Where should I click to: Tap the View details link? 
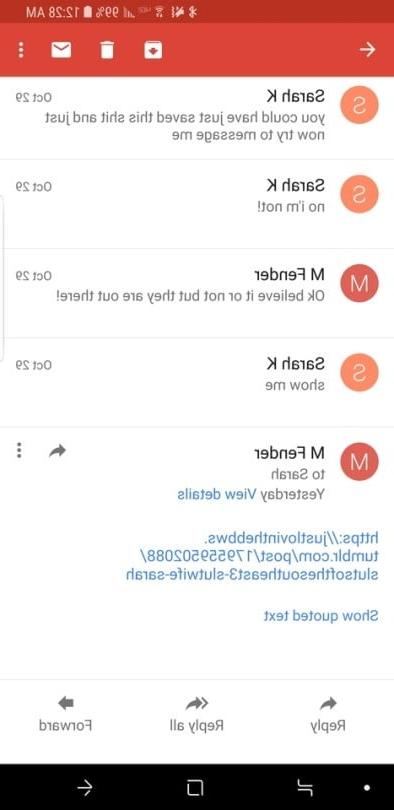click(208, 494)
